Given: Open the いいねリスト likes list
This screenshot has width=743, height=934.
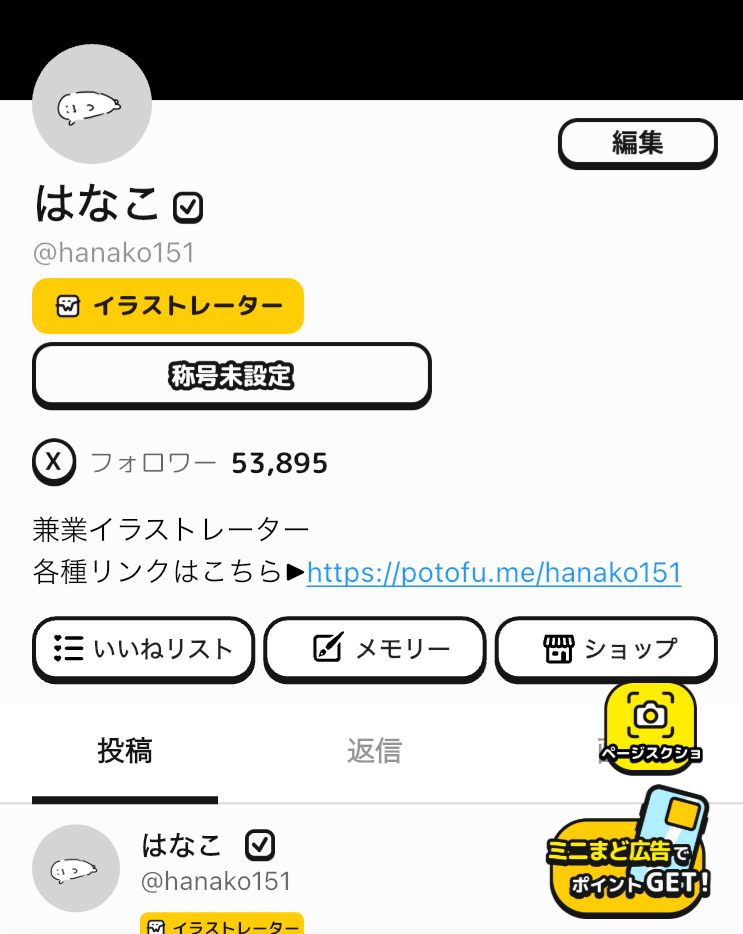Looking at the screenshot, I should (x=143, y=648).
